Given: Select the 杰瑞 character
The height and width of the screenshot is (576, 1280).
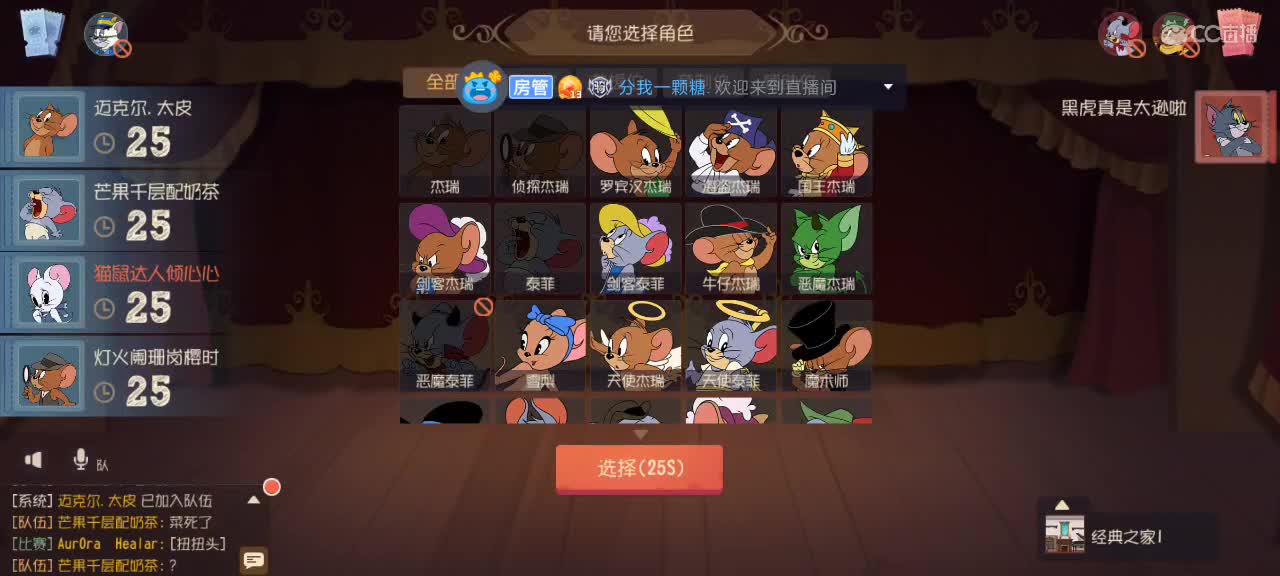Looking at the screenshot, I should click(444, 150).
